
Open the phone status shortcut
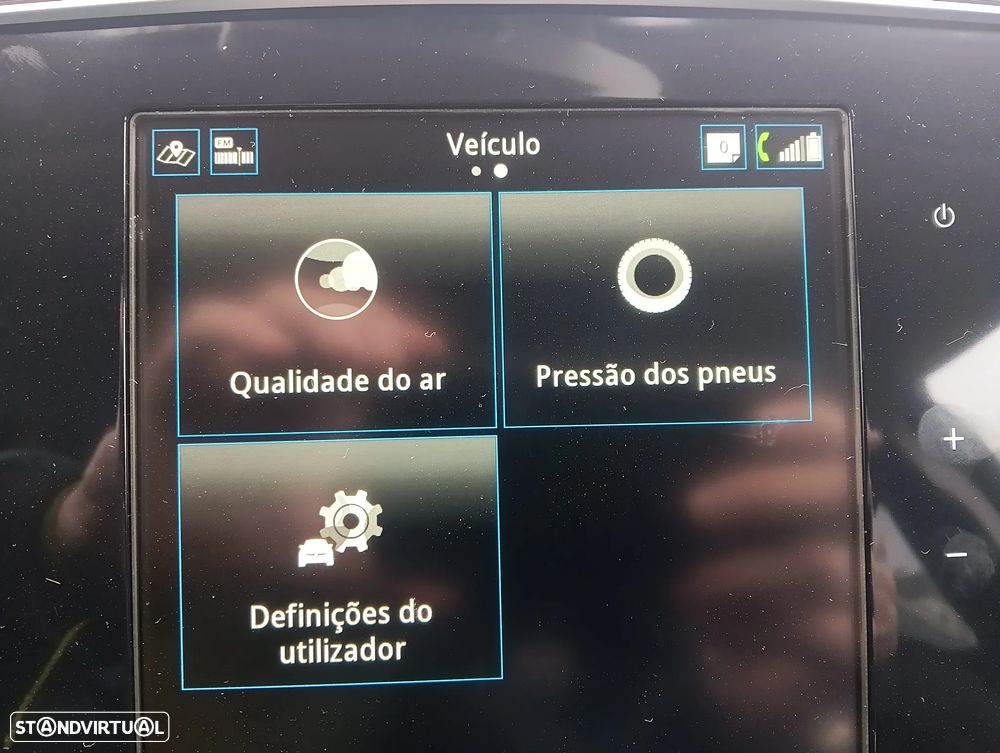click(789, 147)
